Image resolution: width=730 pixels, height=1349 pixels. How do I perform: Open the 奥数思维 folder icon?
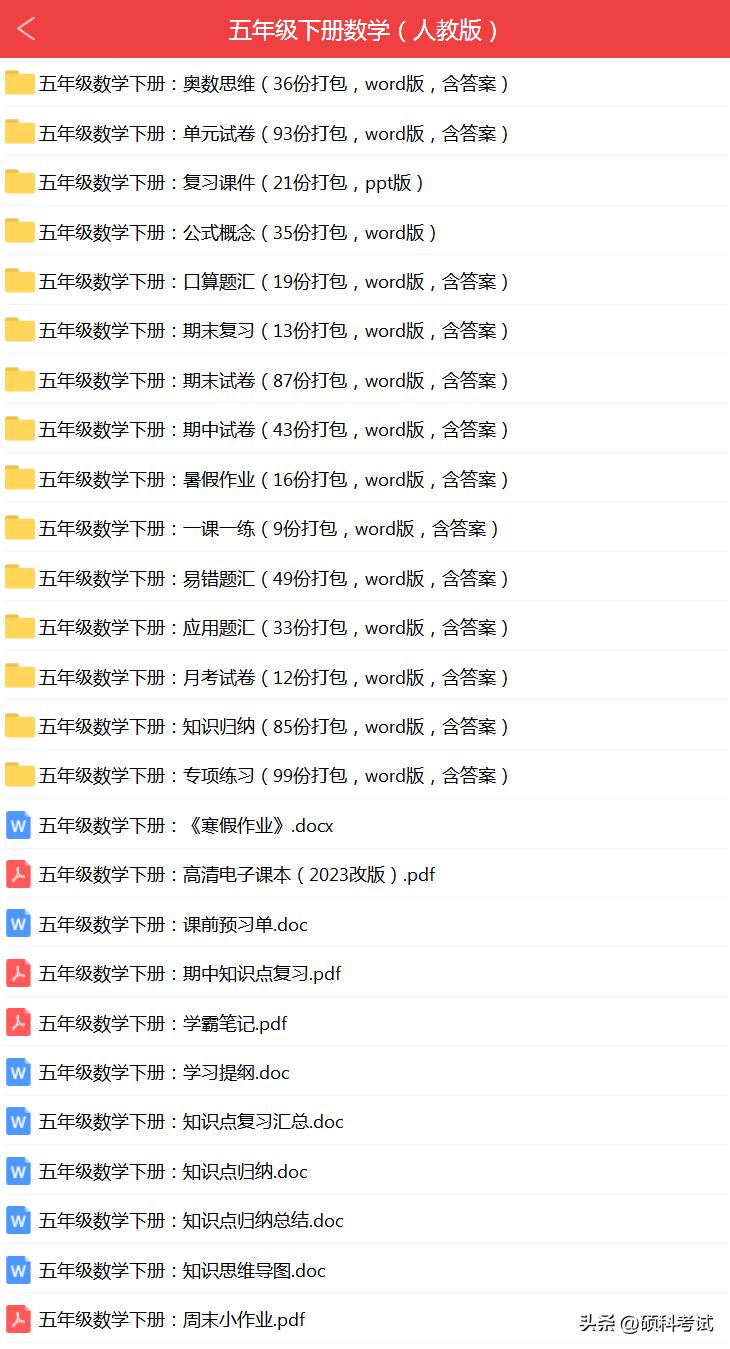click(x=18, y=83)
